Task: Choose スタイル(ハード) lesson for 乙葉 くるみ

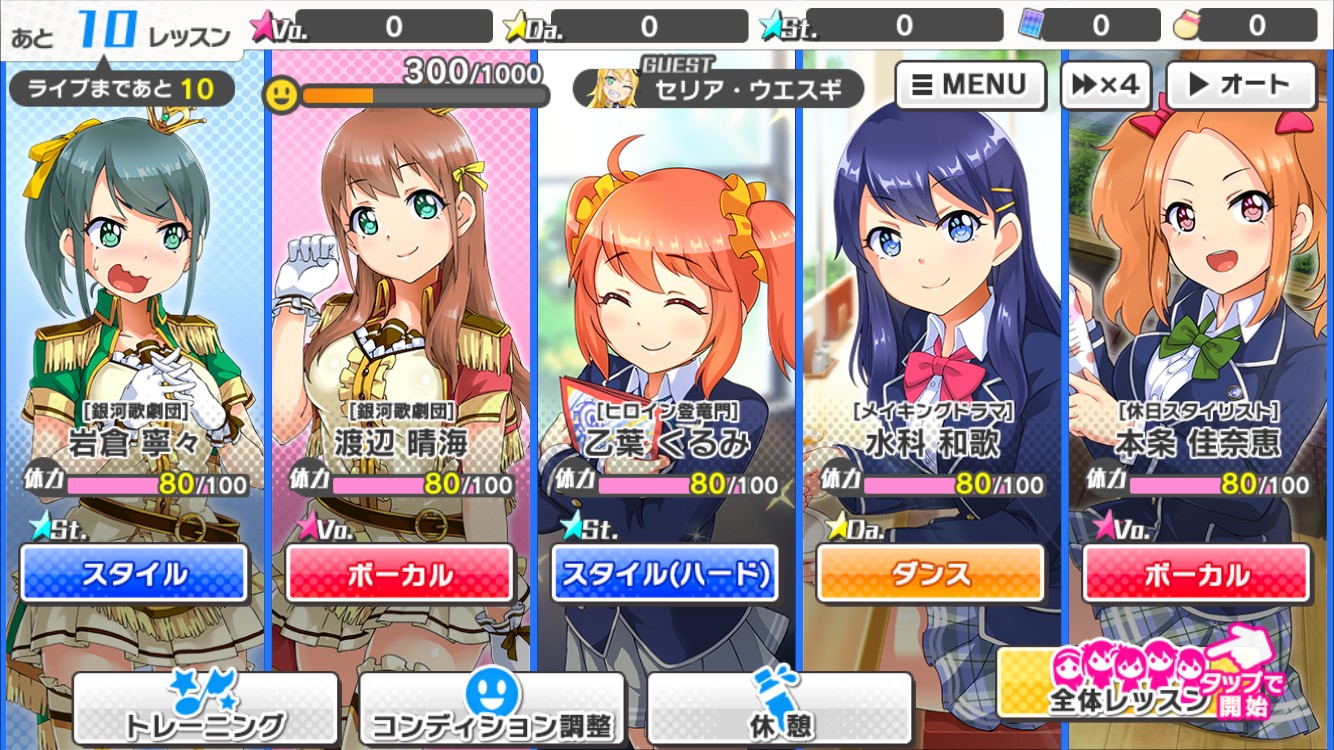Action: click(x=665, y=574)
